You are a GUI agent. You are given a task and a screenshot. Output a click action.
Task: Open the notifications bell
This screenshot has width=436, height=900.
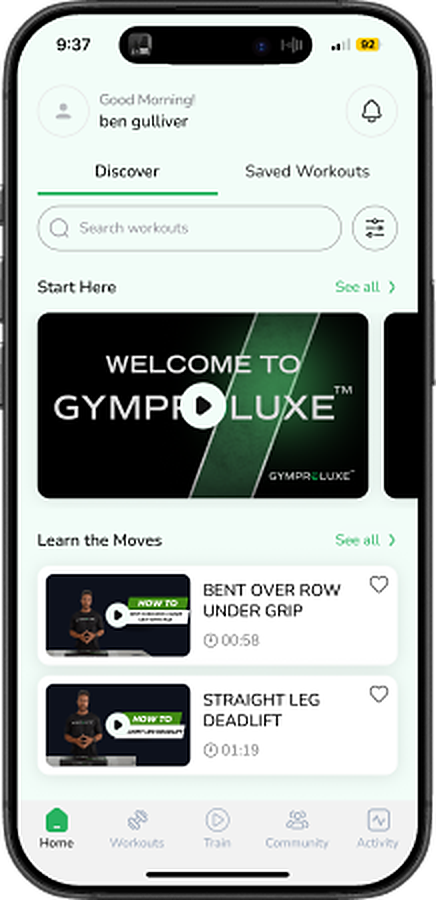pos(372,111)
